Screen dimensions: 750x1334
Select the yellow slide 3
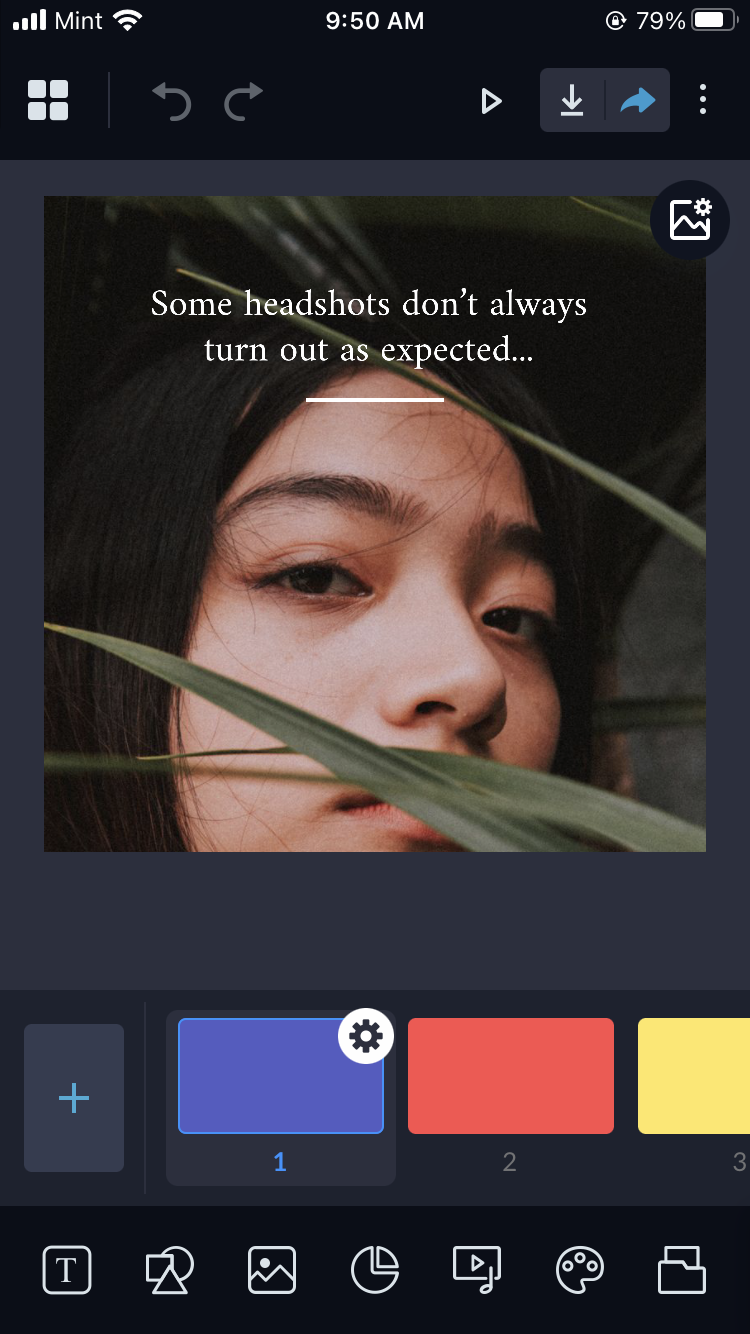coord(693,1076)
